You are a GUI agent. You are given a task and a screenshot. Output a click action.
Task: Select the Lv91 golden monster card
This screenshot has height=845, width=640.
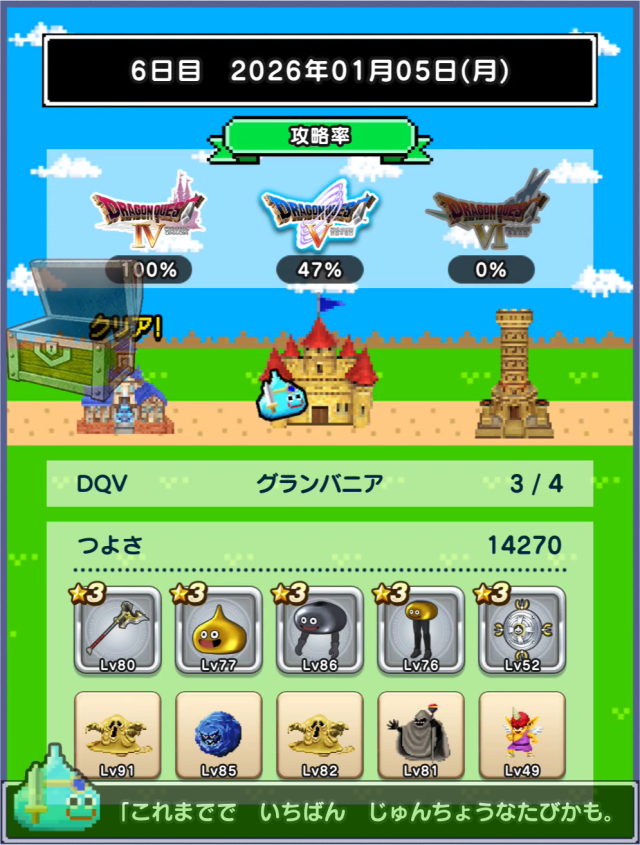coord(117,736)
